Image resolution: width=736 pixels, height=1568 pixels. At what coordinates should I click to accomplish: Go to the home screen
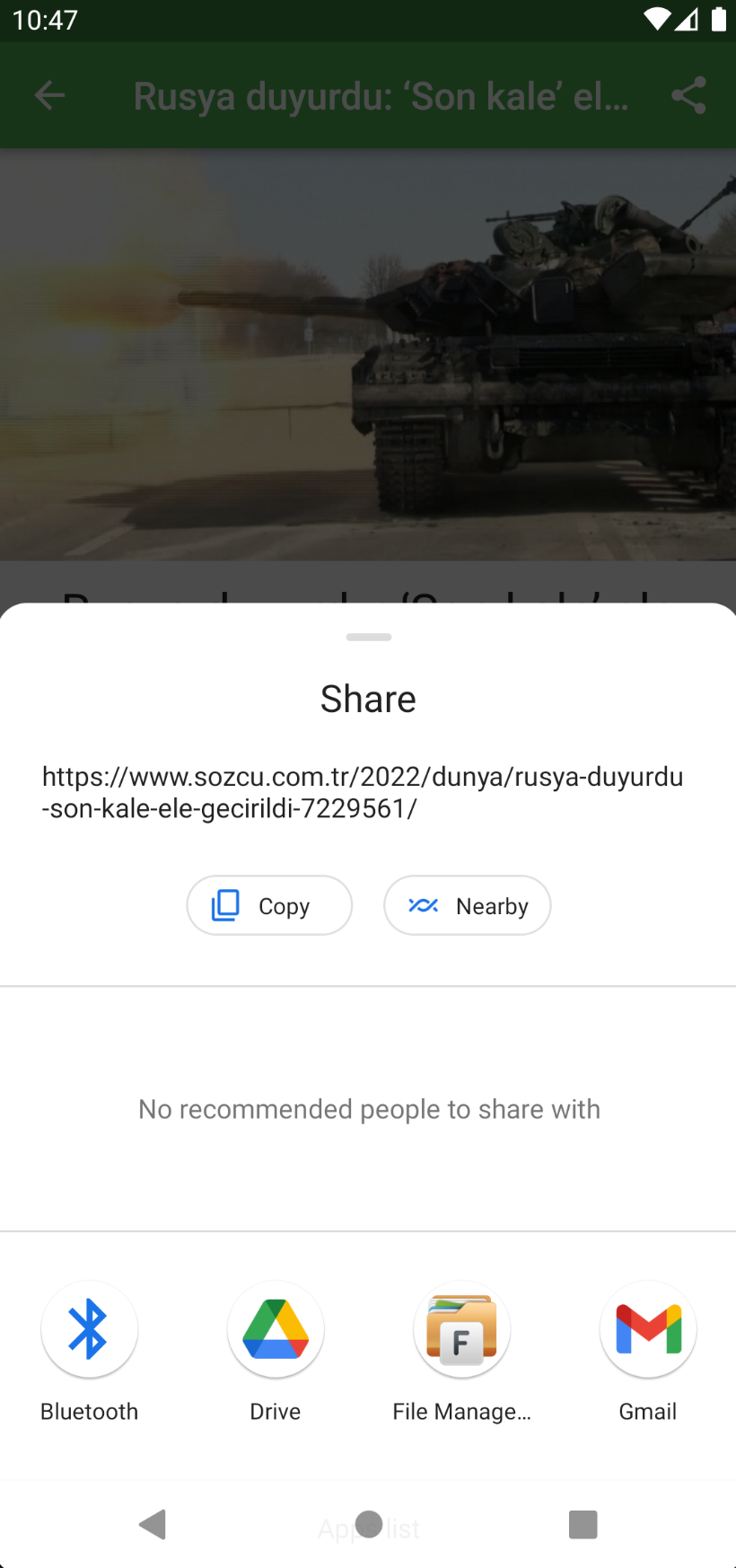369,1524
